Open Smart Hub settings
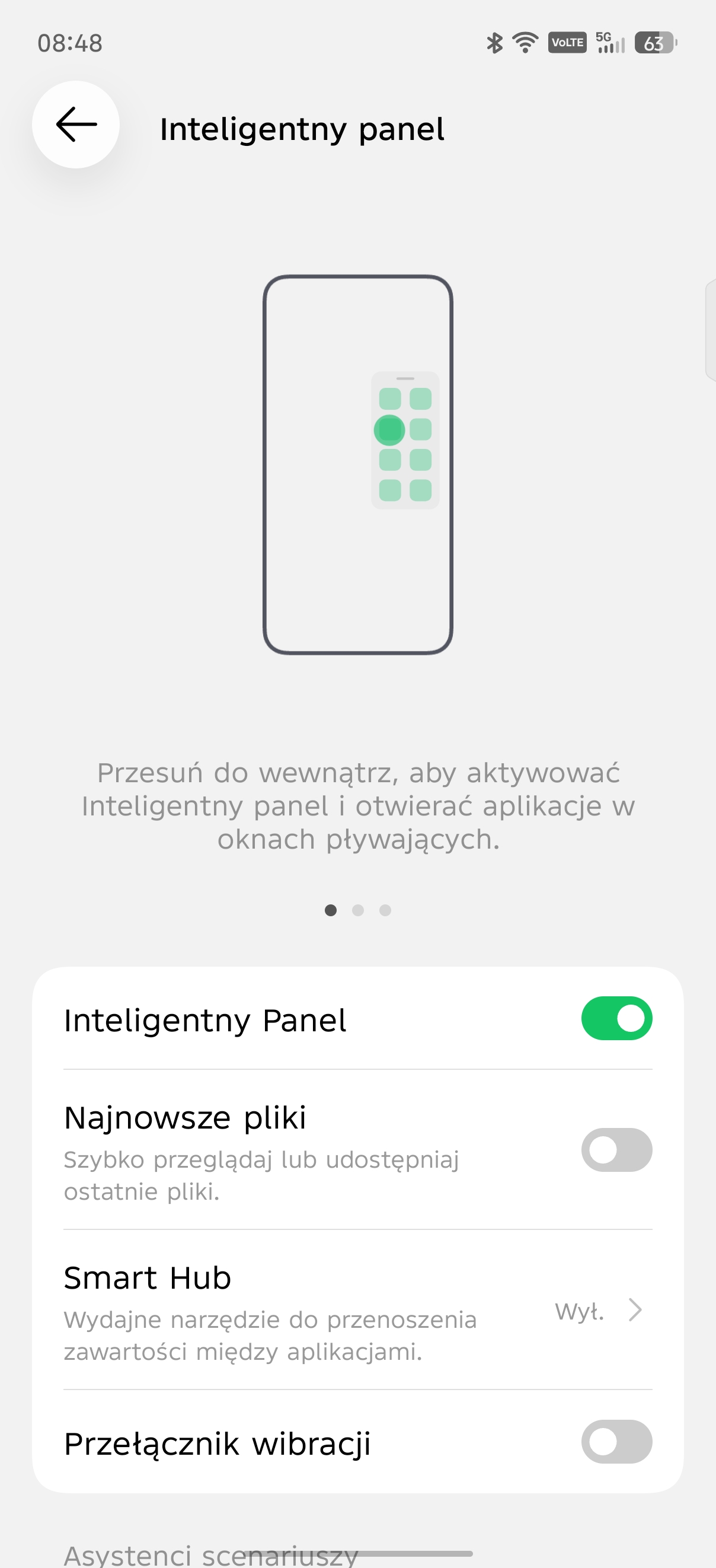 coord(357,1310)
